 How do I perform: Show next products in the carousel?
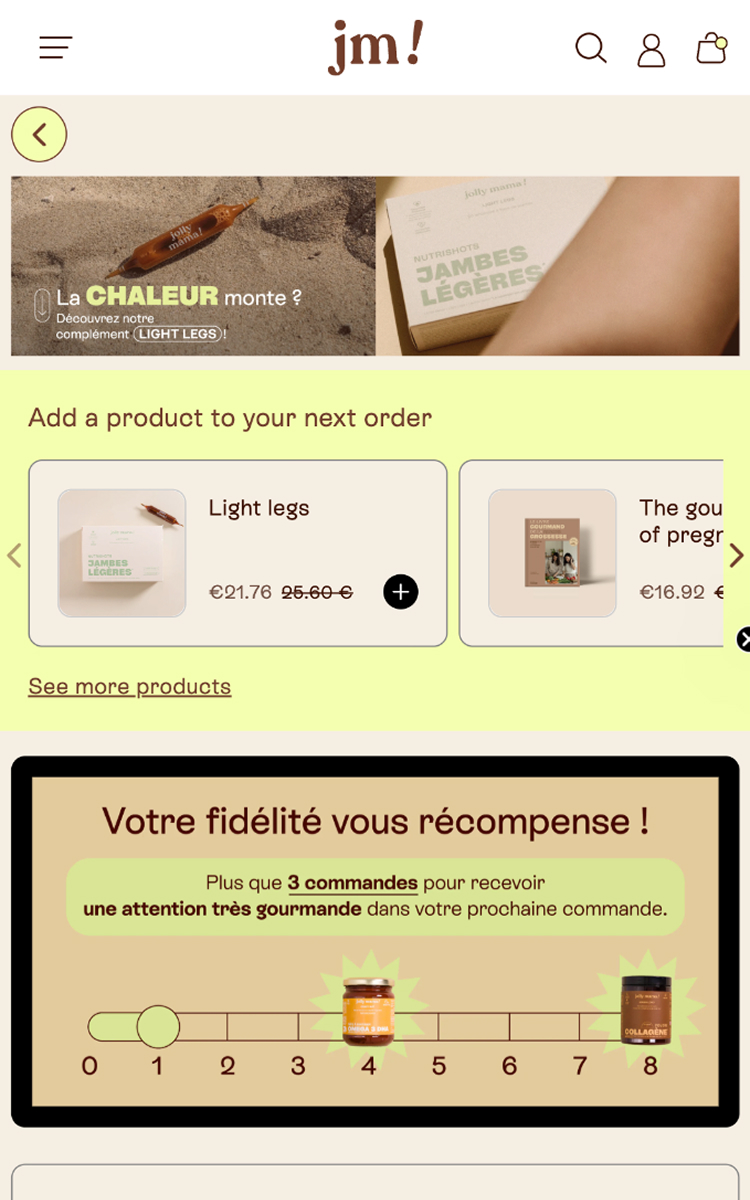click(x=736, y=555)
